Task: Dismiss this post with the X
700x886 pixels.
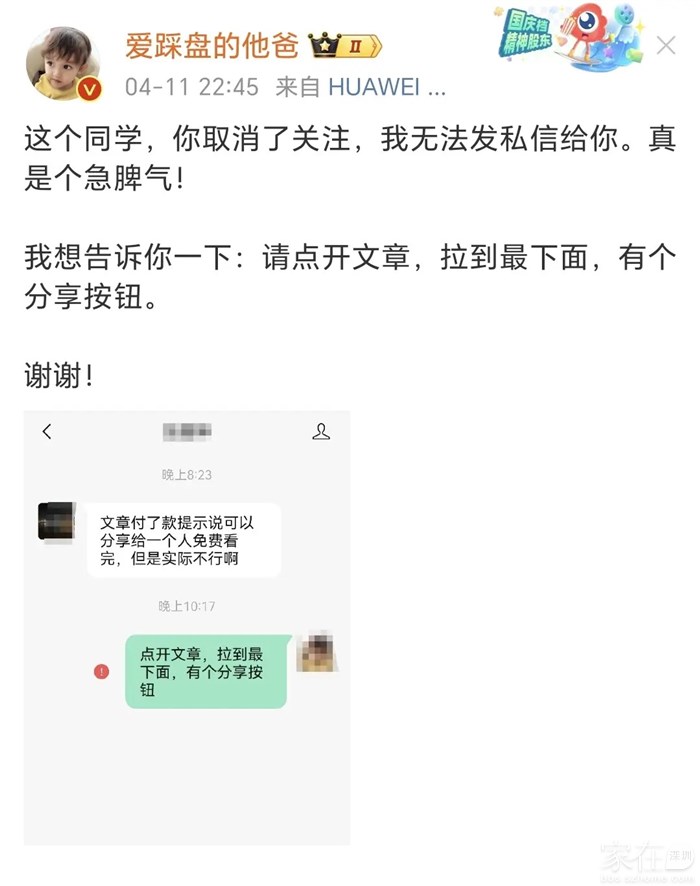Action: coord(666,46)
